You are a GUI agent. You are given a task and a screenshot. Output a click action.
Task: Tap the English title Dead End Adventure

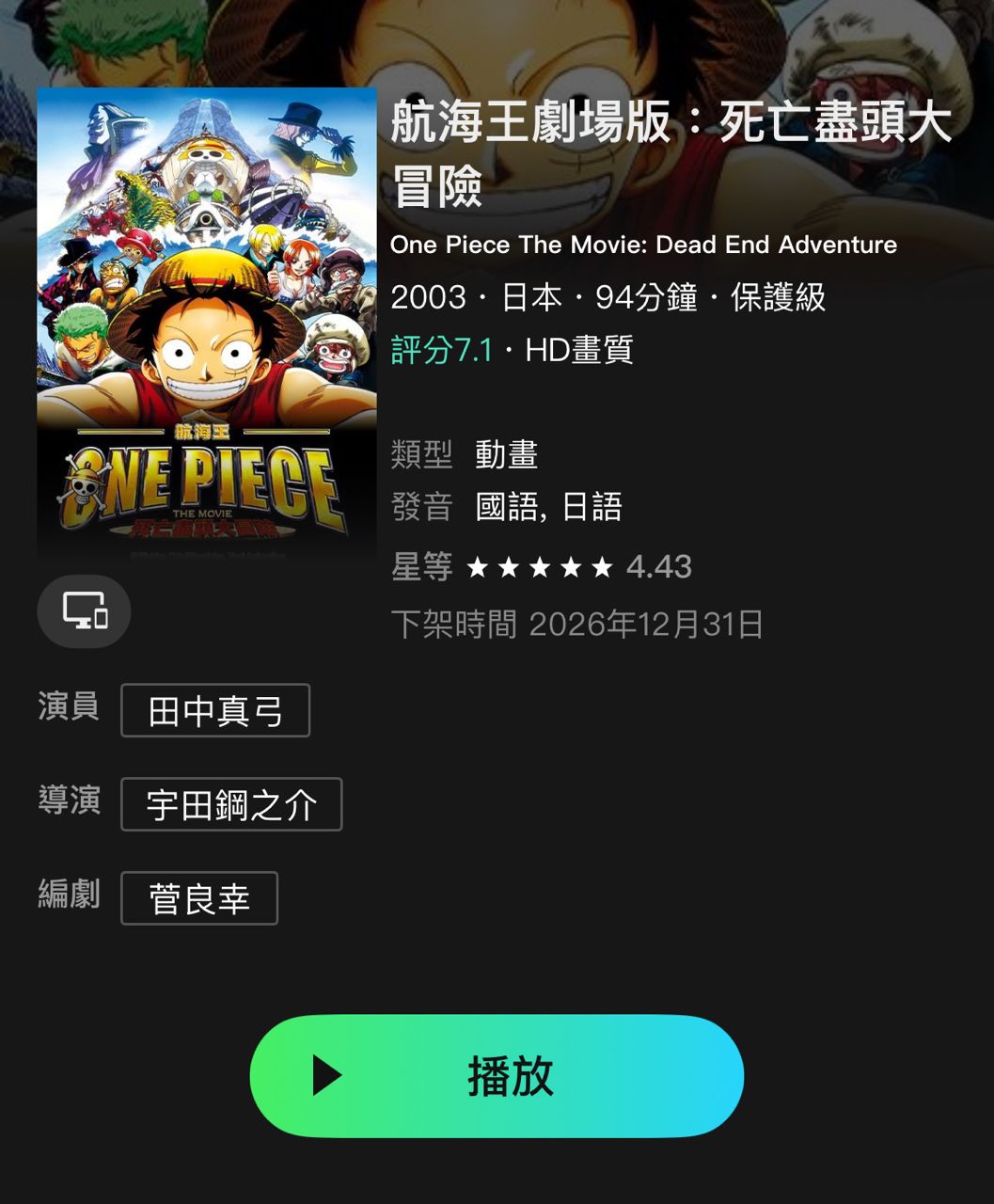[x=644, y=245]
